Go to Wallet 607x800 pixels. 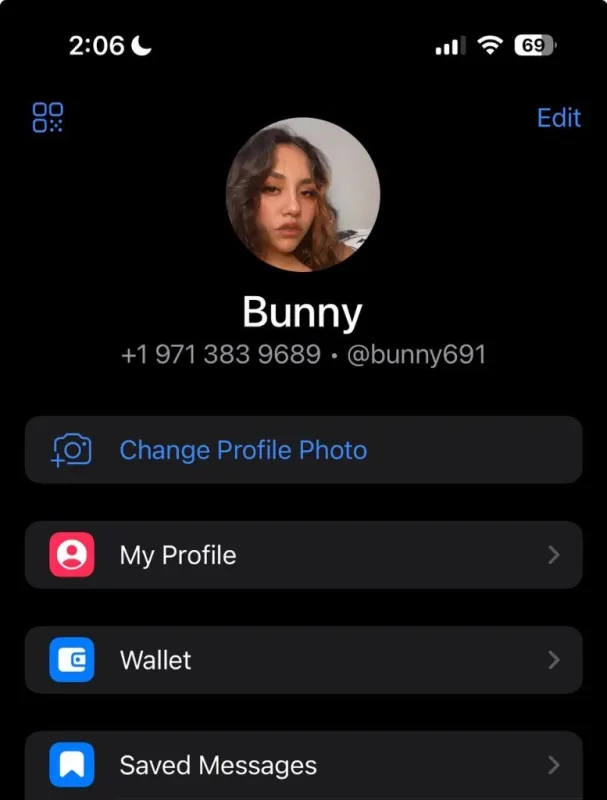click(x=303, y=660)
